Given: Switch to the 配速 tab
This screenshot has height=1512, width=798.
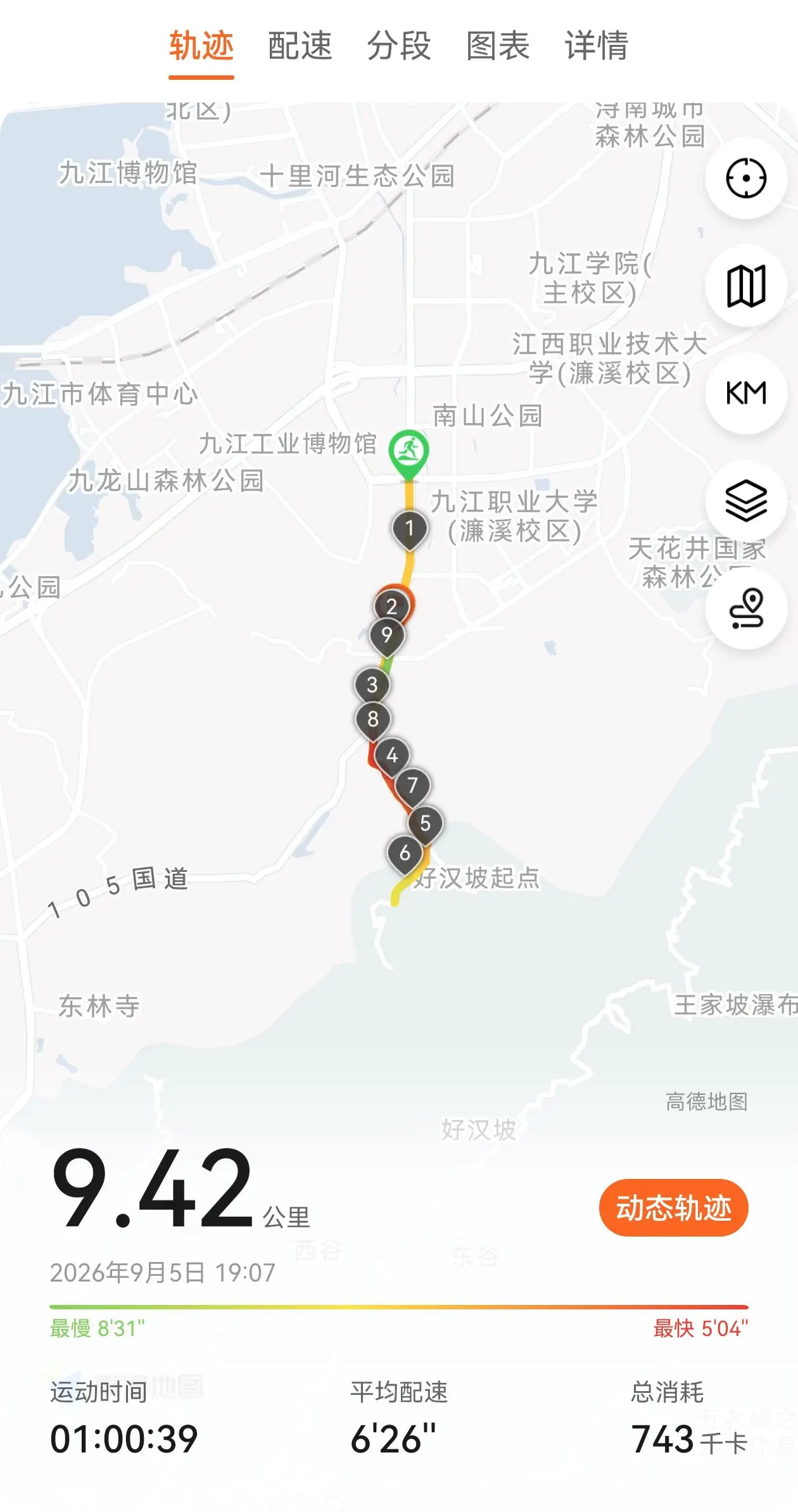Looking at the screenshot, I should (300, 46).
